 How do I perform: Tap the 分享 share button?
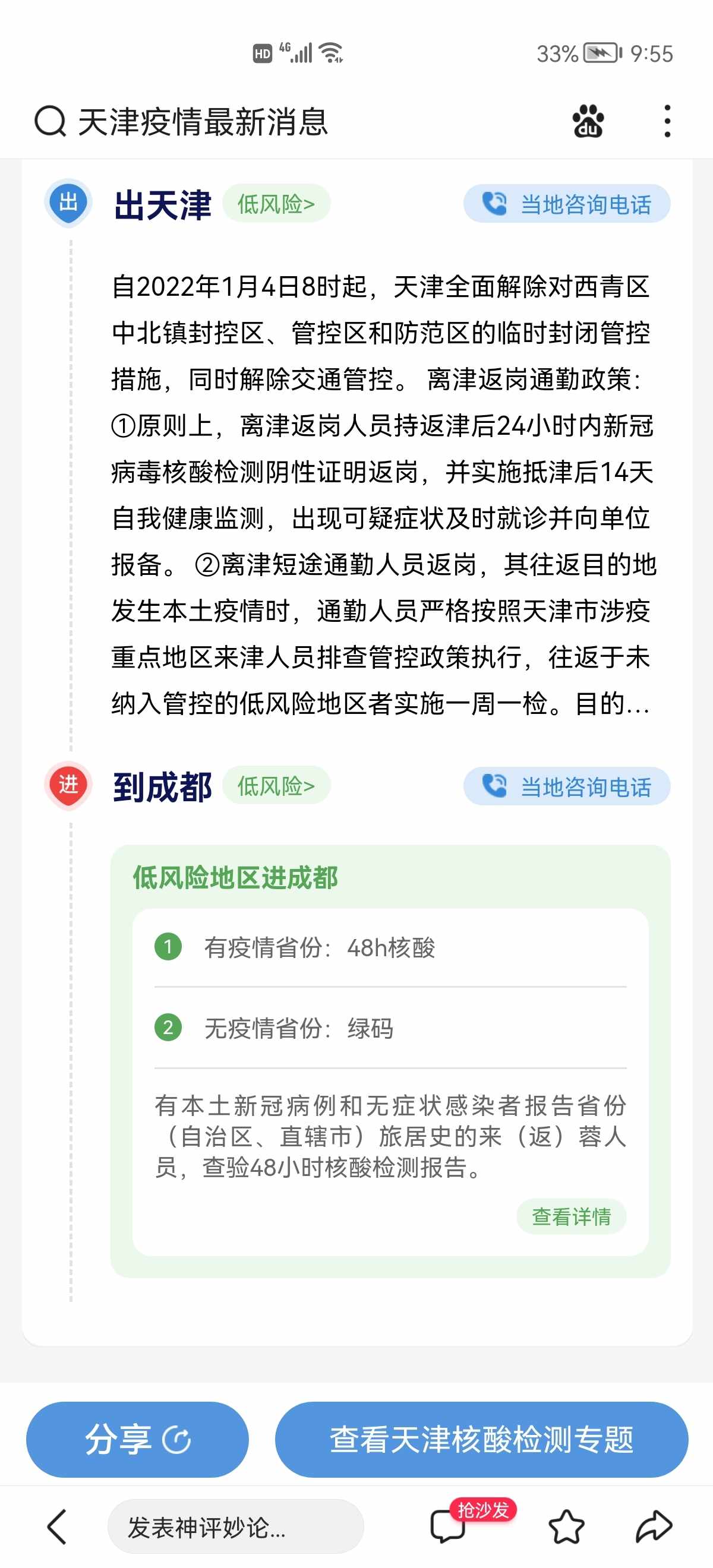pyautogui.click(x=138, y=1439)
